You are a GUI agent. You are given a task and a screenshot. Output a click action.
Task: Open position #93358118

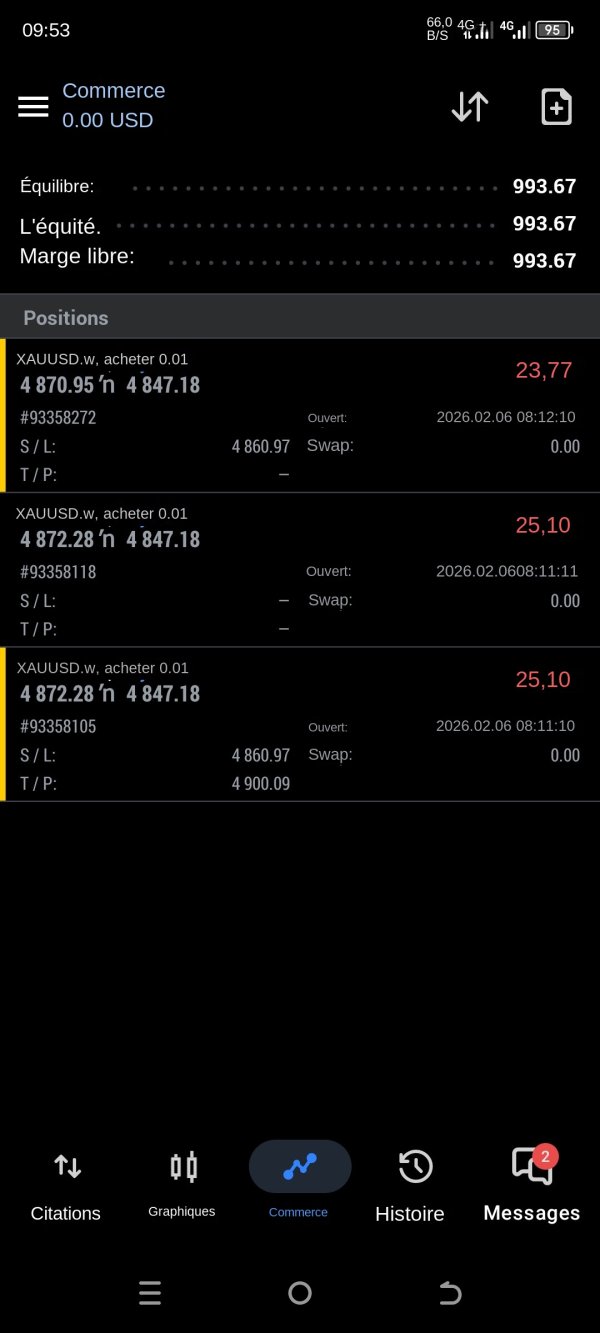(300, 571)
